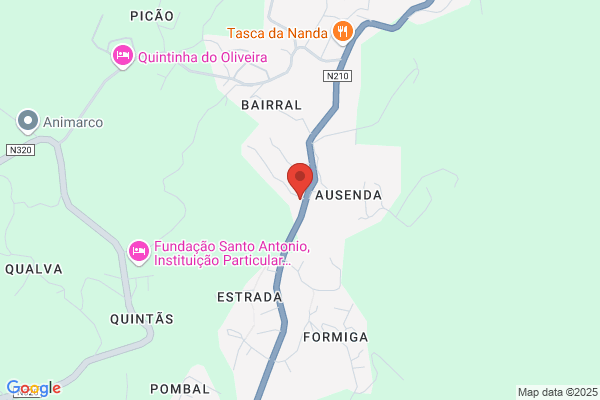Screen dimensions: 600x400
Task: Select the Quintinha do Oliveira lodging marker
Action: 123,56
